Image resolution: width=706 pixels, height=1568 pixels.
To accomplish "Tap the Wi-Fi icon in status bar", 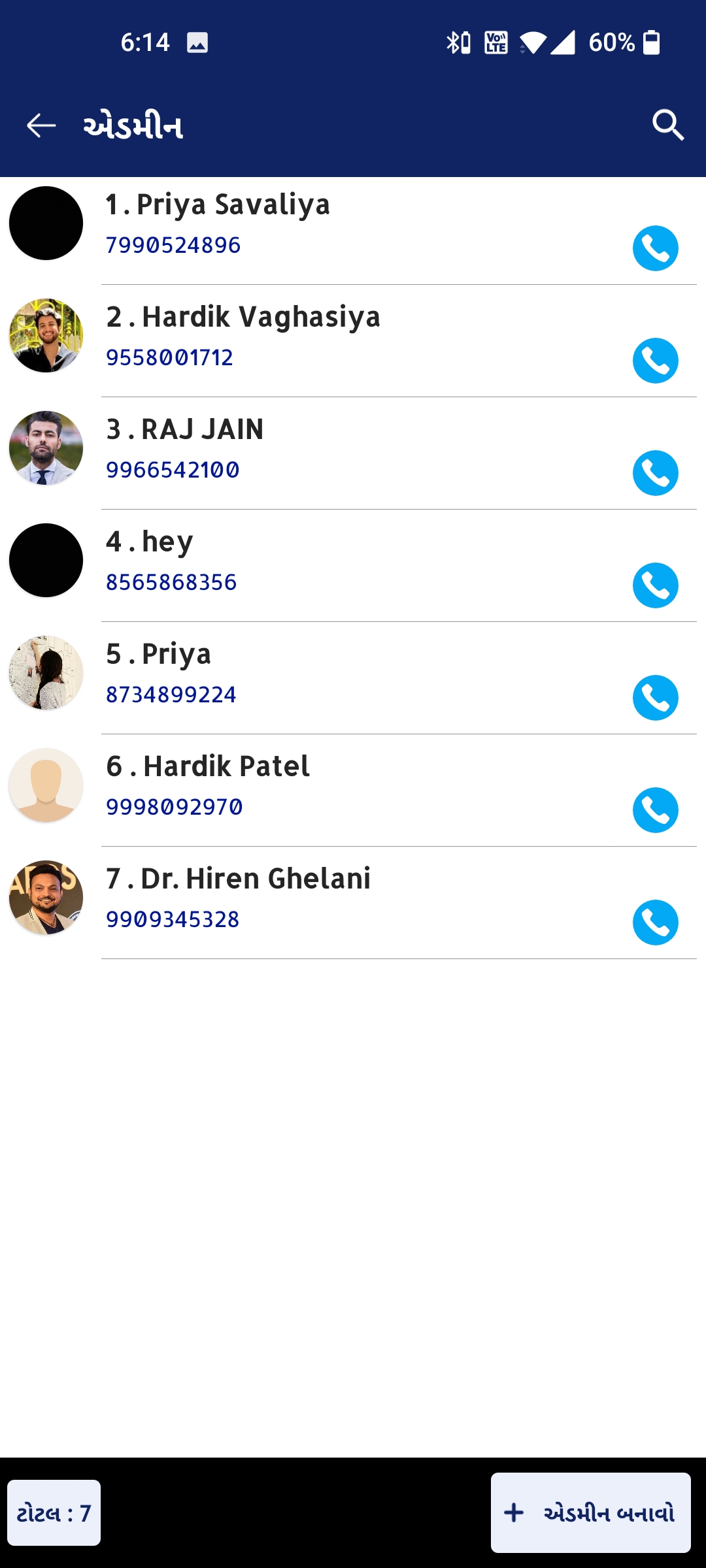I will coord(531,42).
